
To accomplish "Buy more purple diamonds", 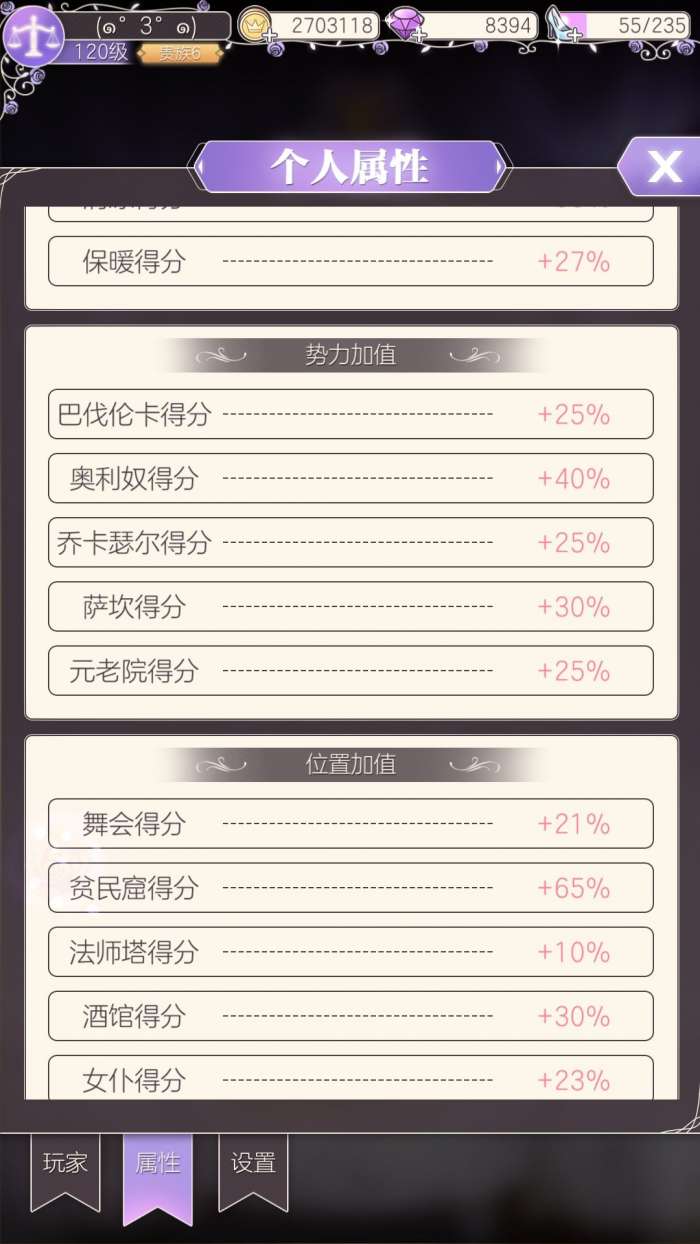I will [418, 38].
